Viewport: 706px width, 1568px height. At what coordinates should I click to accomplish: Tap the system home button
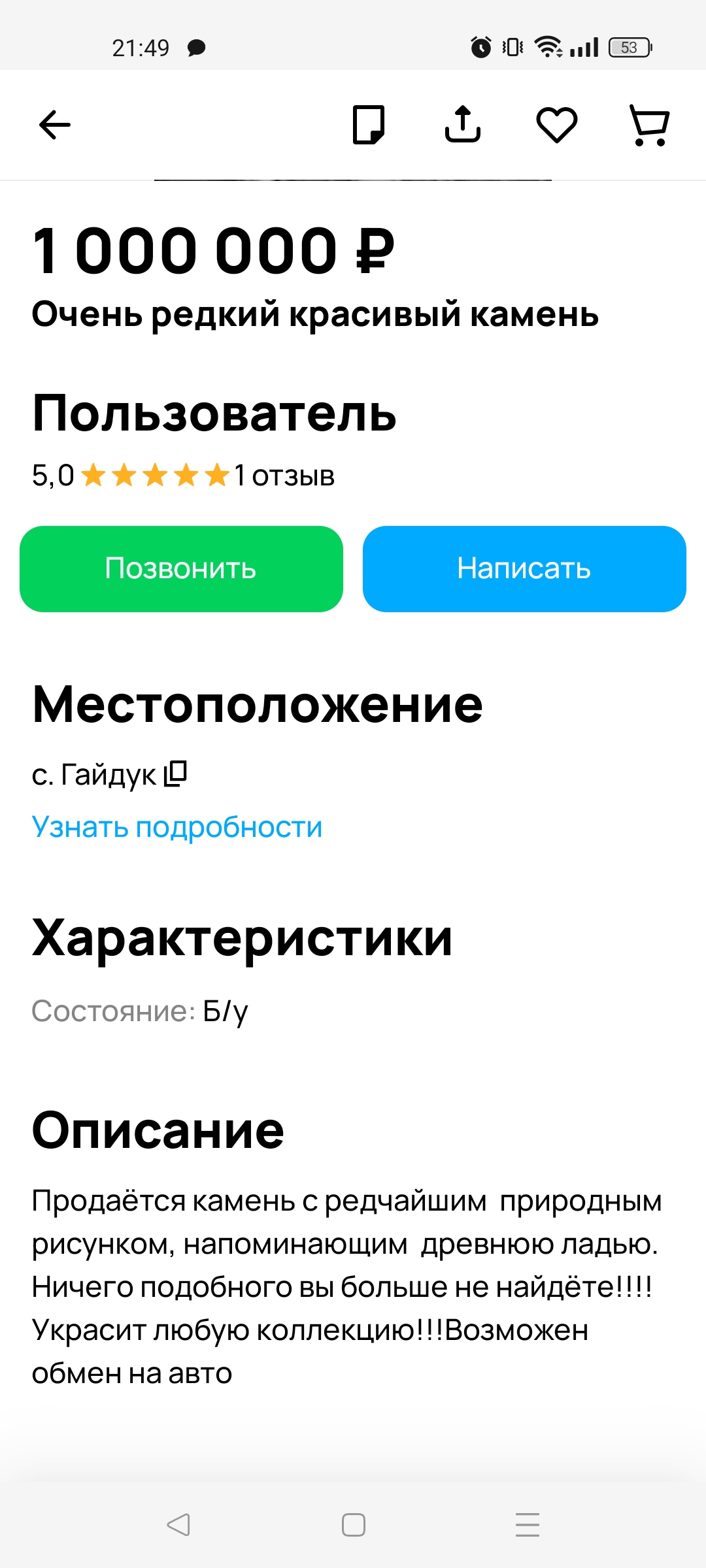[354, 1525]
